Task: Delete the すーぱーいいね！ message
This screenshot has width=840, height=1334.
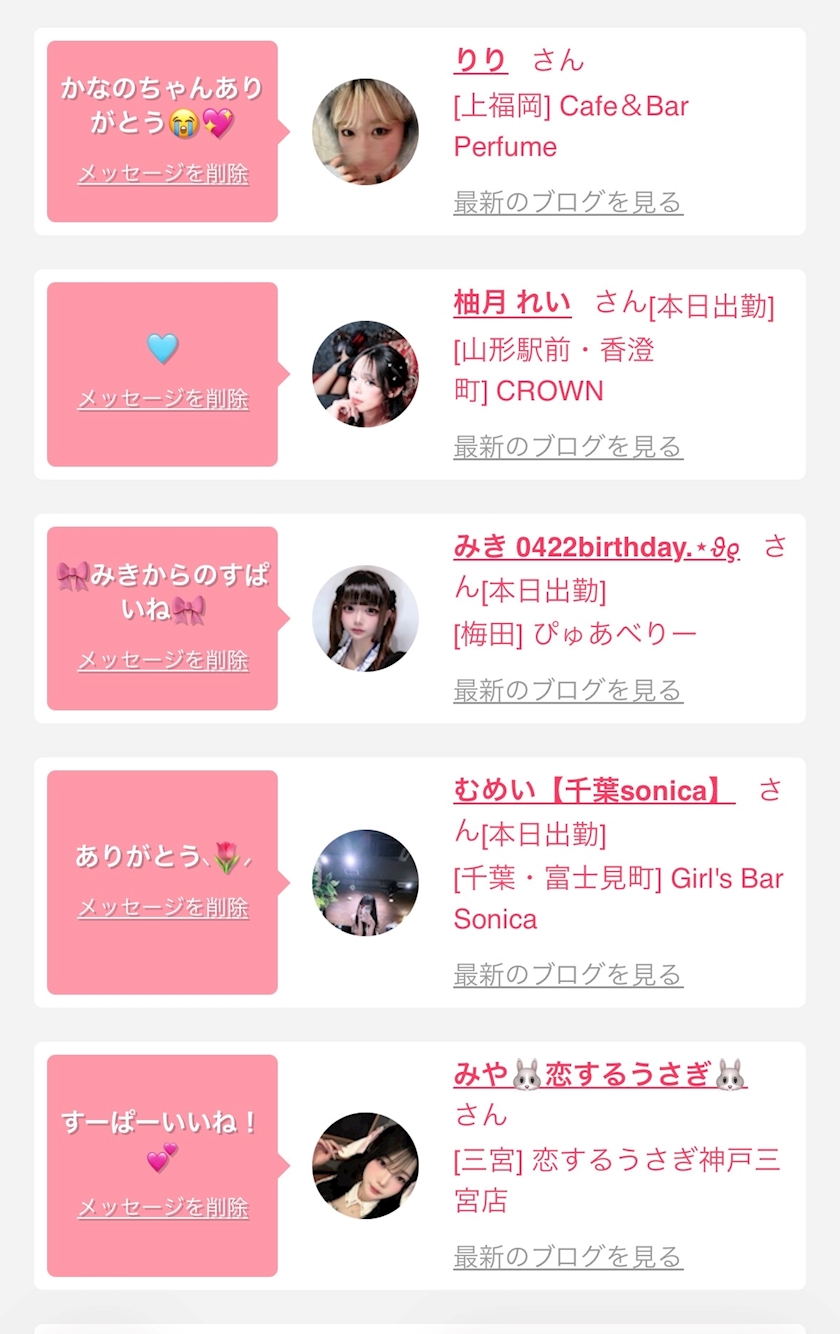Action: pyautogui.click(x=163, y=1208)
